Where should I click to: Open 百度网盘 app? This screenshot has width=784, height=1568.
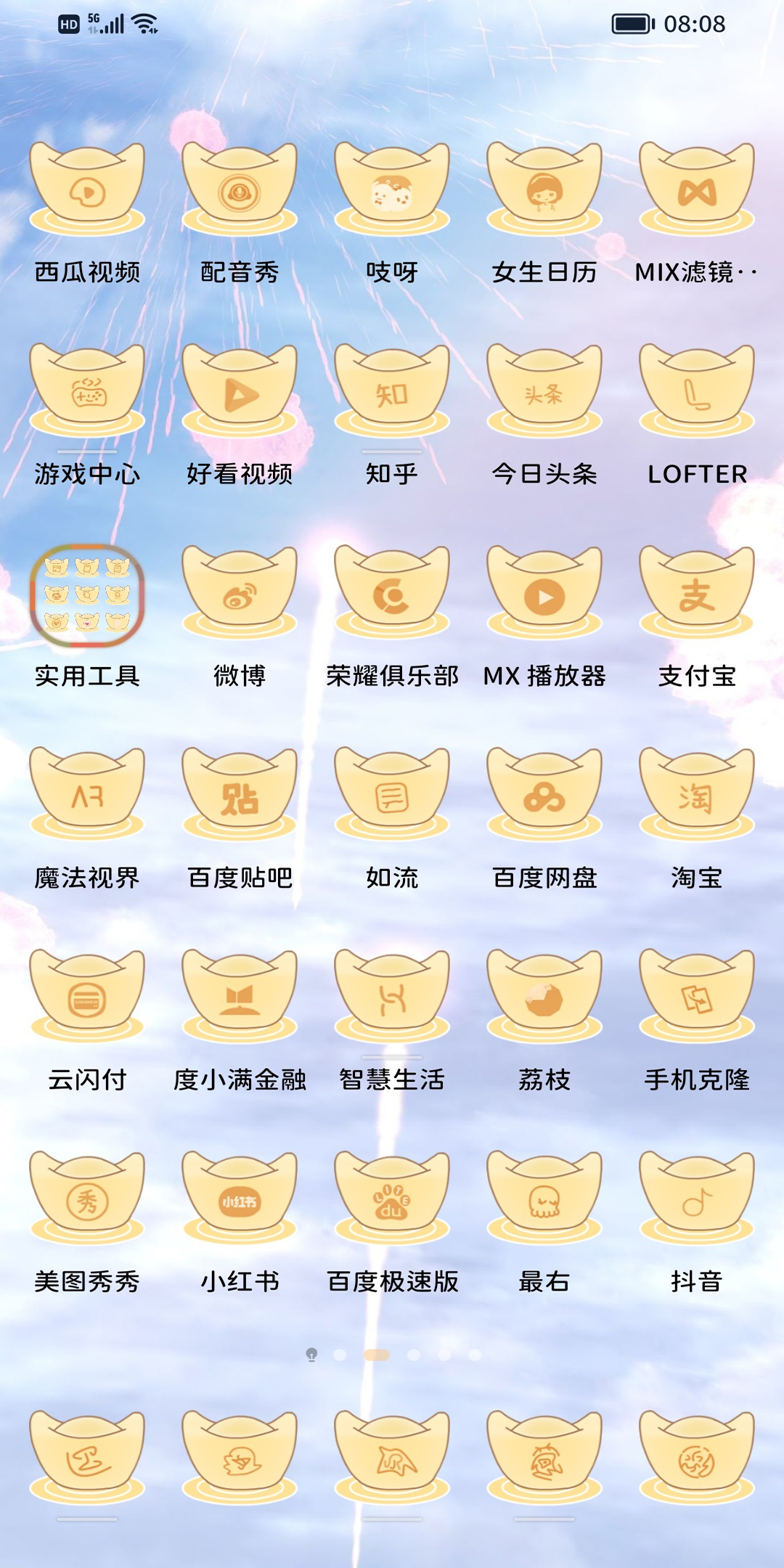pos(544,797)
